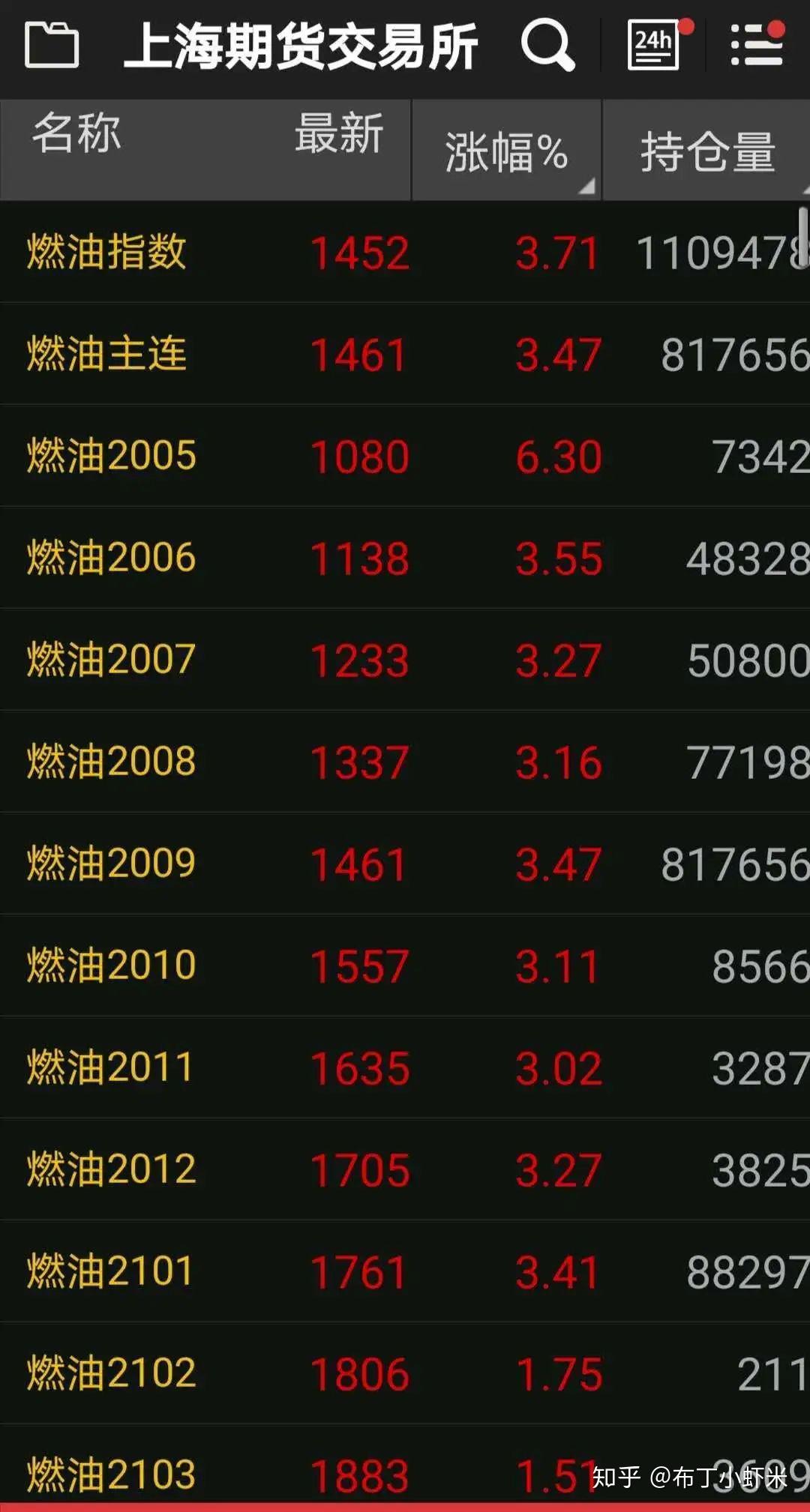The image size is (810, 1512).
Task: Select the 燃油2010 contract
Action: click(x=405, y=966)
